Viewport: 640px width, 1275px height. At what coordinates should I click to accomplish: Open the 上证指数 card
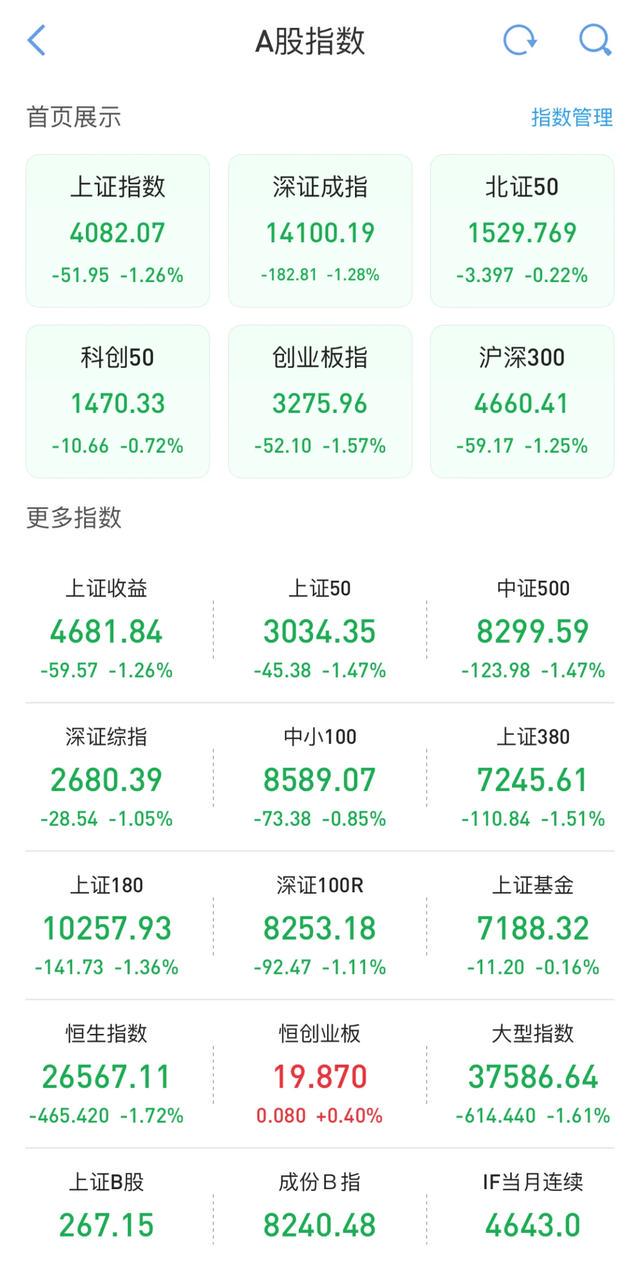[118, 231]
